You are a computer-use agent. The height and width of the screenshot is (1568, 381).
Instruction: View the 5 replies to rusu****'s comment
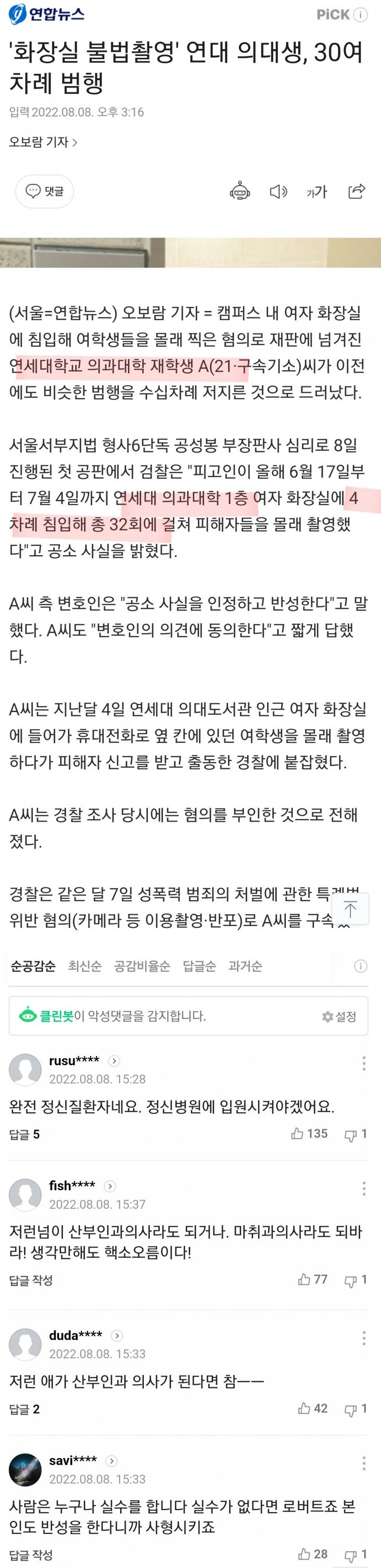point(24,1134)
